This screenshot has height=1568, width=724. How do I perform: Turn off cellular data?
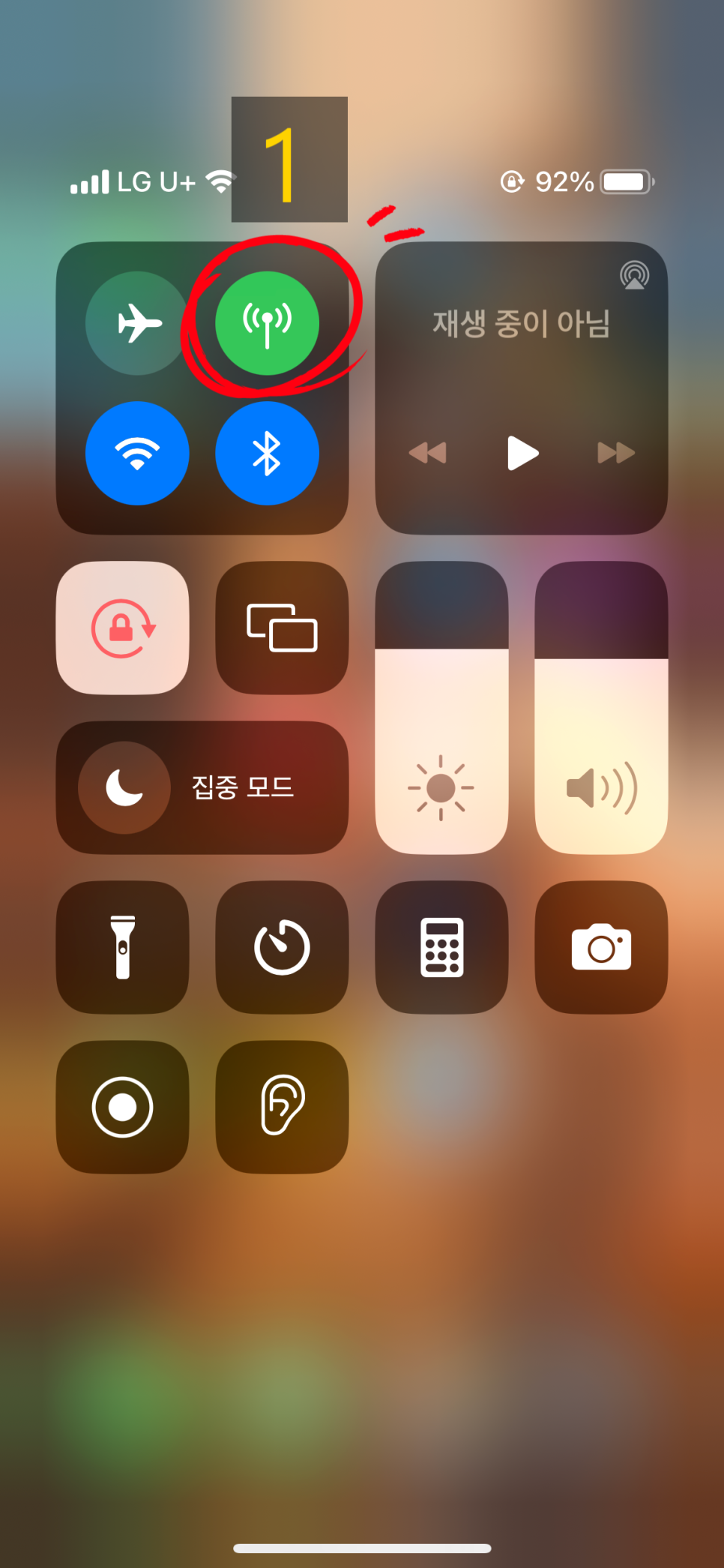click(267, 323)
